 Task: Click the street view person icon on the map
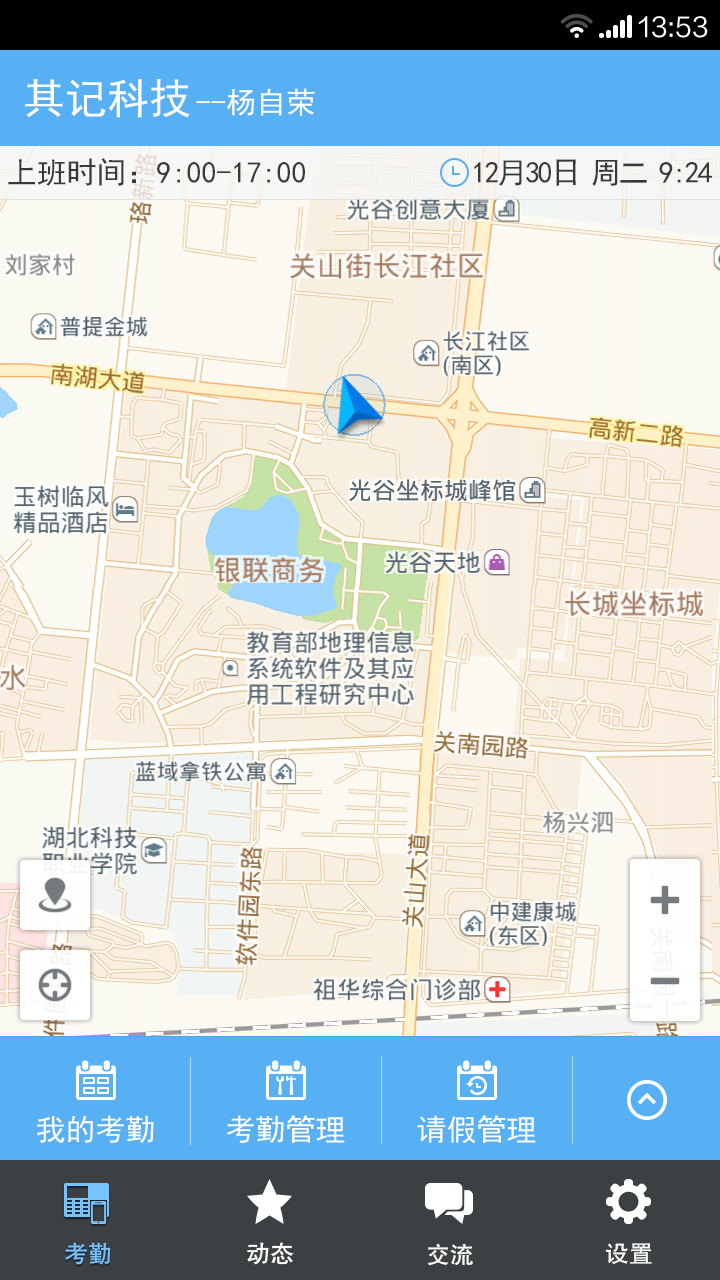55,896
